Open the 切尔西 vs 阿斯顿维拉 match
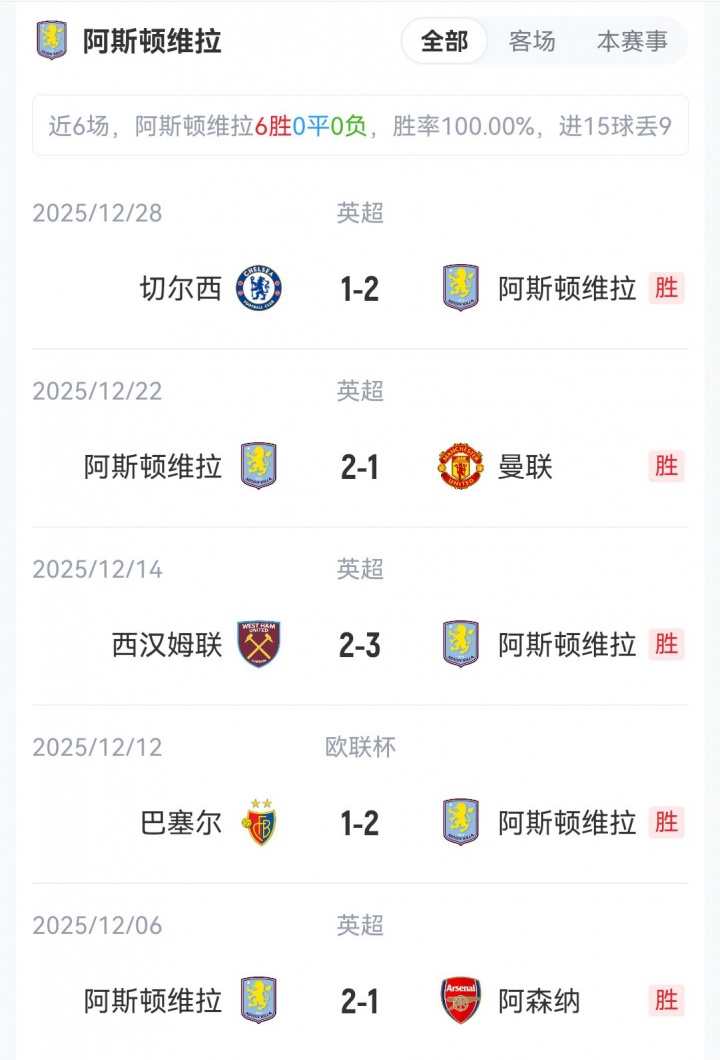The image size is (720, 1060). click(360, 289)
